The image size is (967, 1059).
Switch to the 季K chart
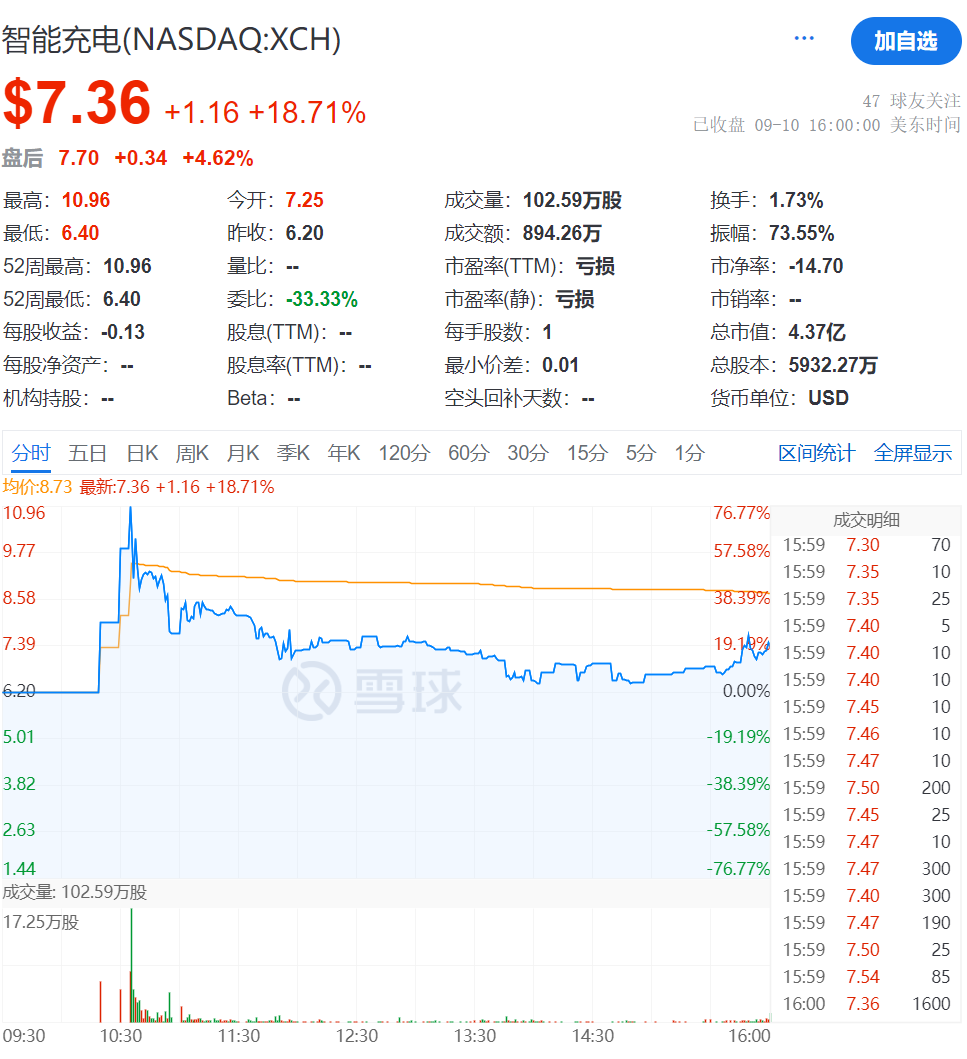click(293, 453)
